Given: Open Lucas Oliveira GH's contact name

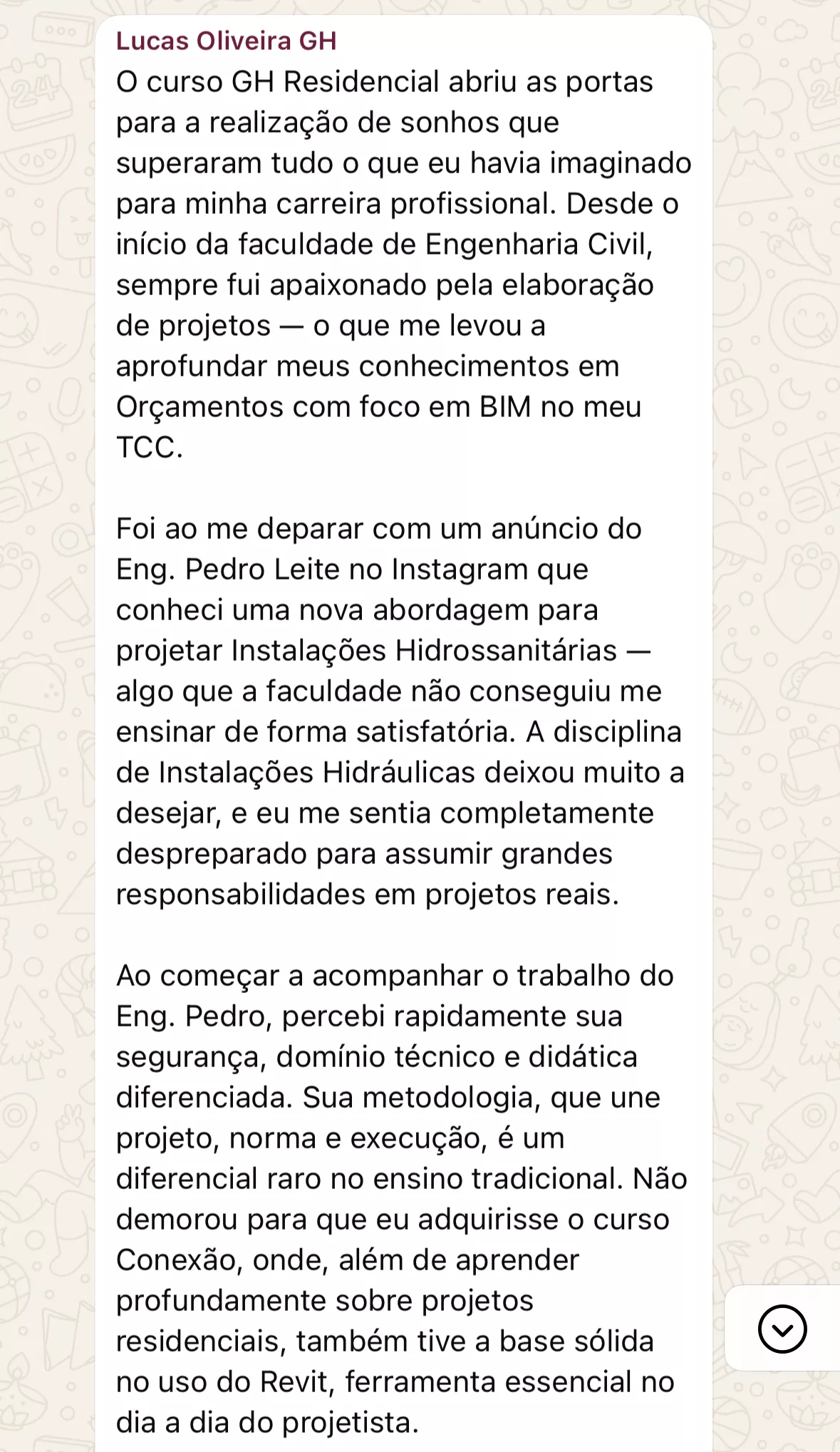Looking at the screenshot, I should [x=226, y=41].
